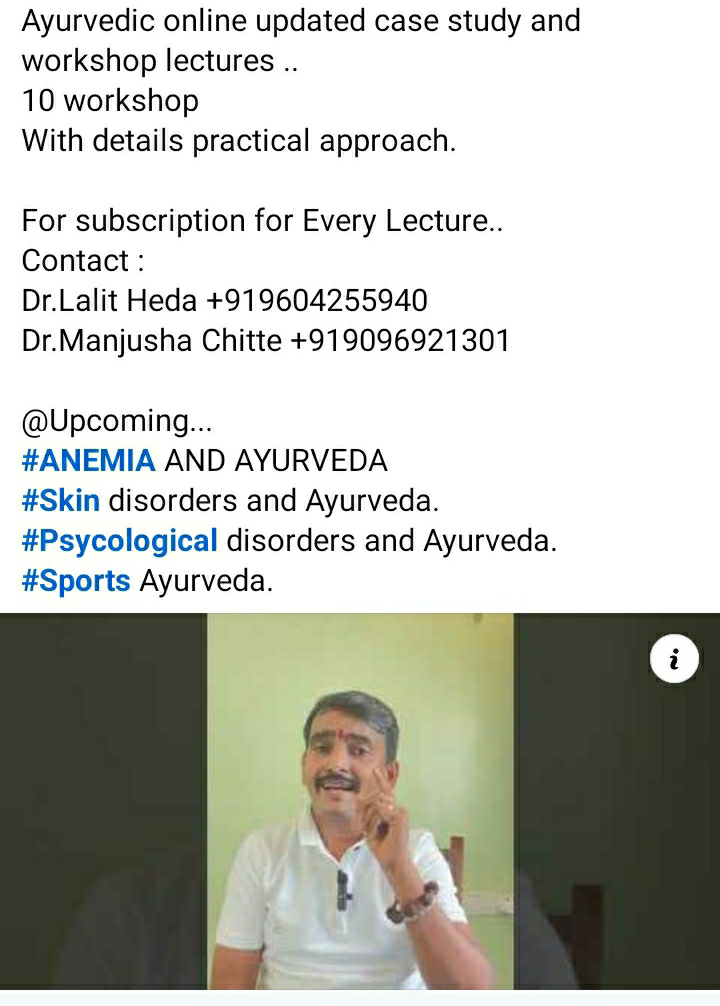Open the #Skin hashtag link
Screen dimensions: 720x1006
click(x=61, y=501)
